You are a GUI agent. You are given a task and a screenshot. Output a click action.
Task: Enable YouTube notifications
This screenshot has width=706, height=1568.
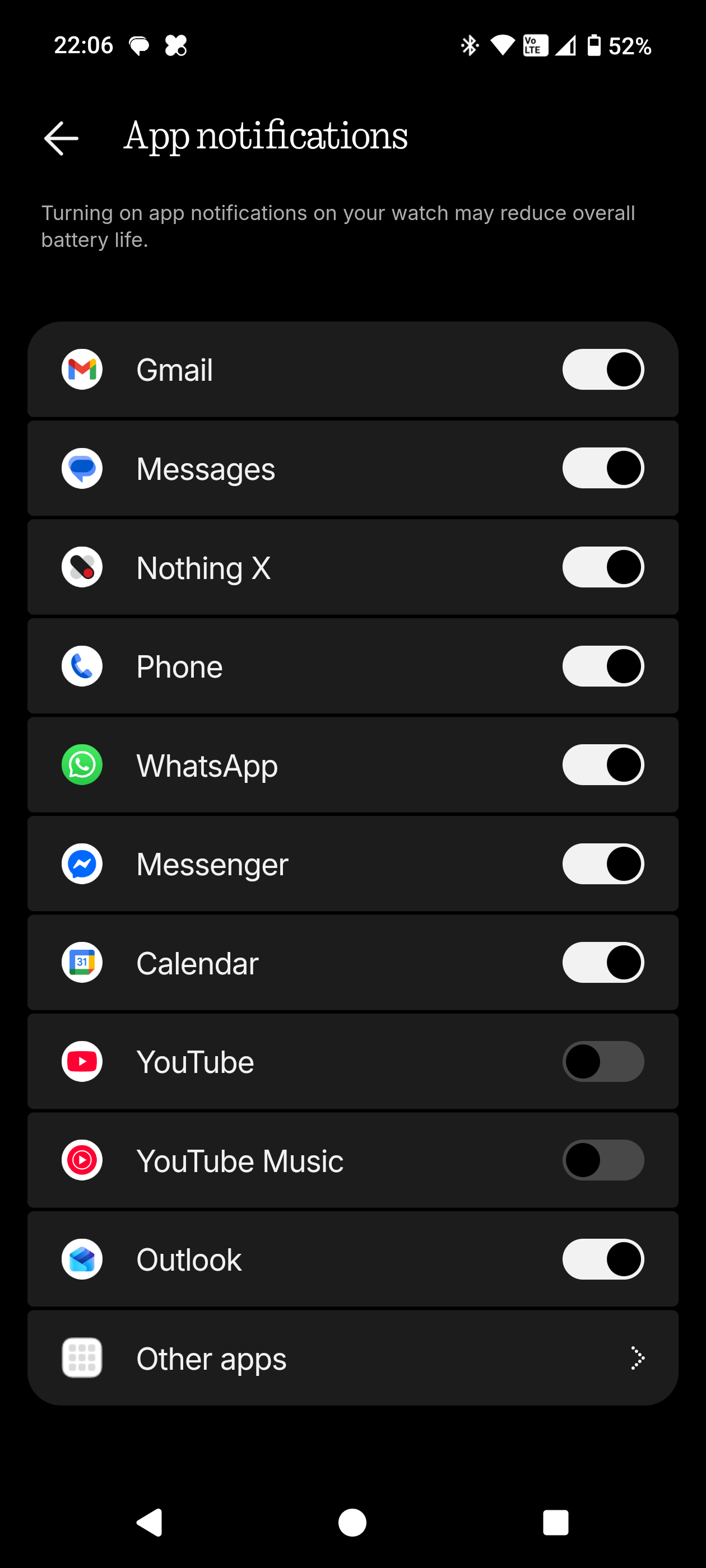coord(602,1062)
